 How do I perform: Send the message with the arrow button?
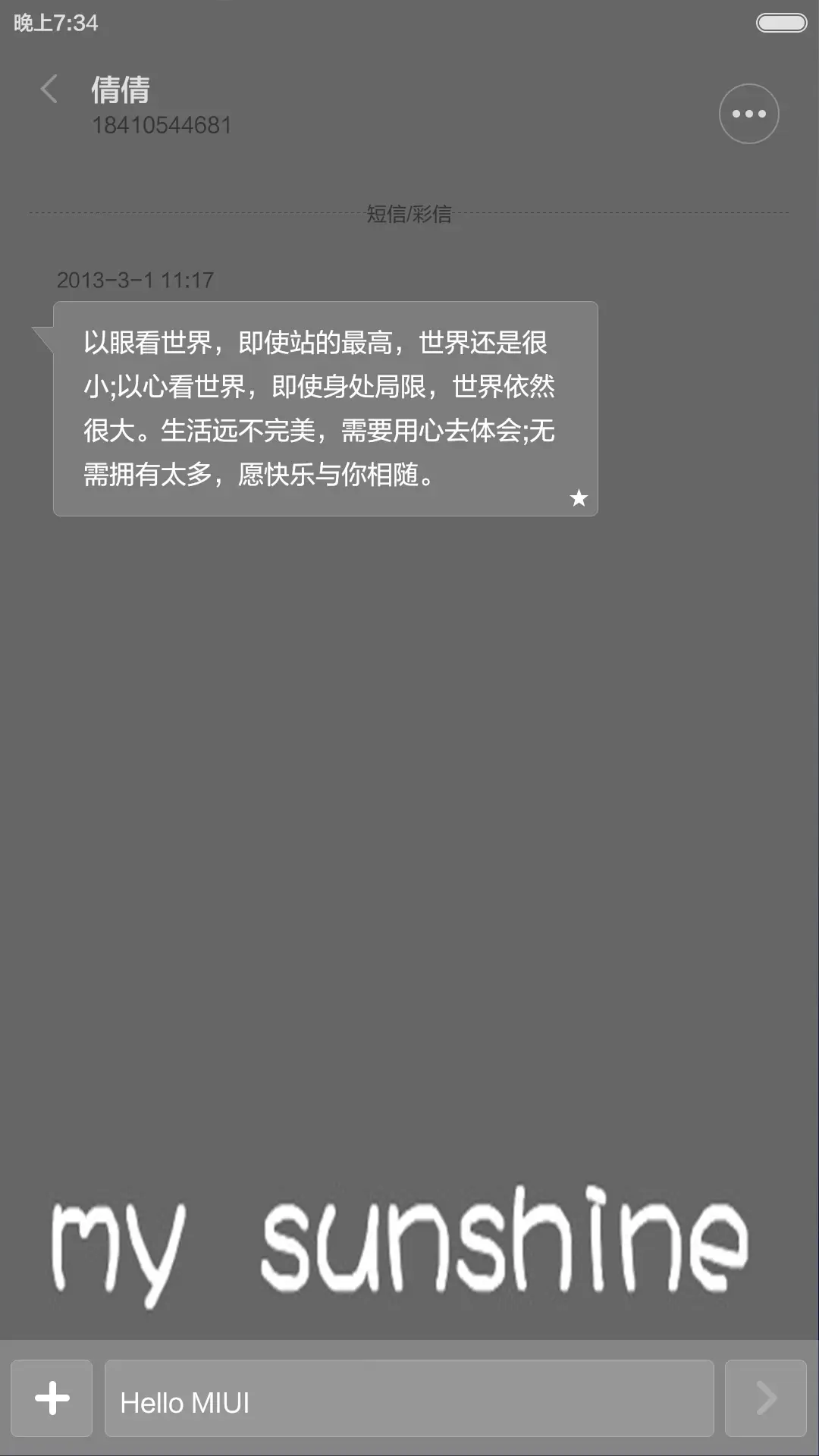point(765,1398)
